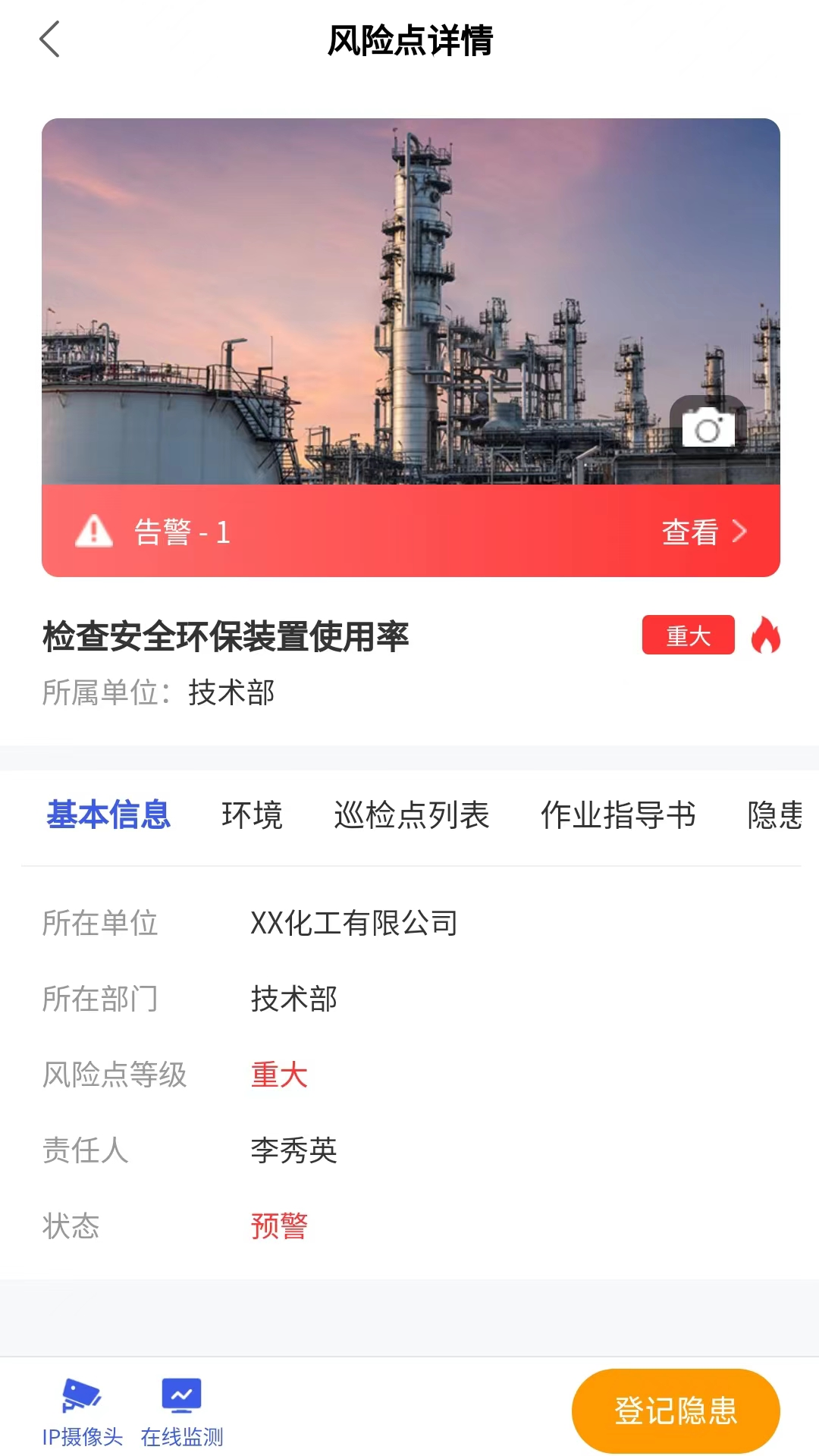Go back using the top-left arrow

click(x=50, y=39)
